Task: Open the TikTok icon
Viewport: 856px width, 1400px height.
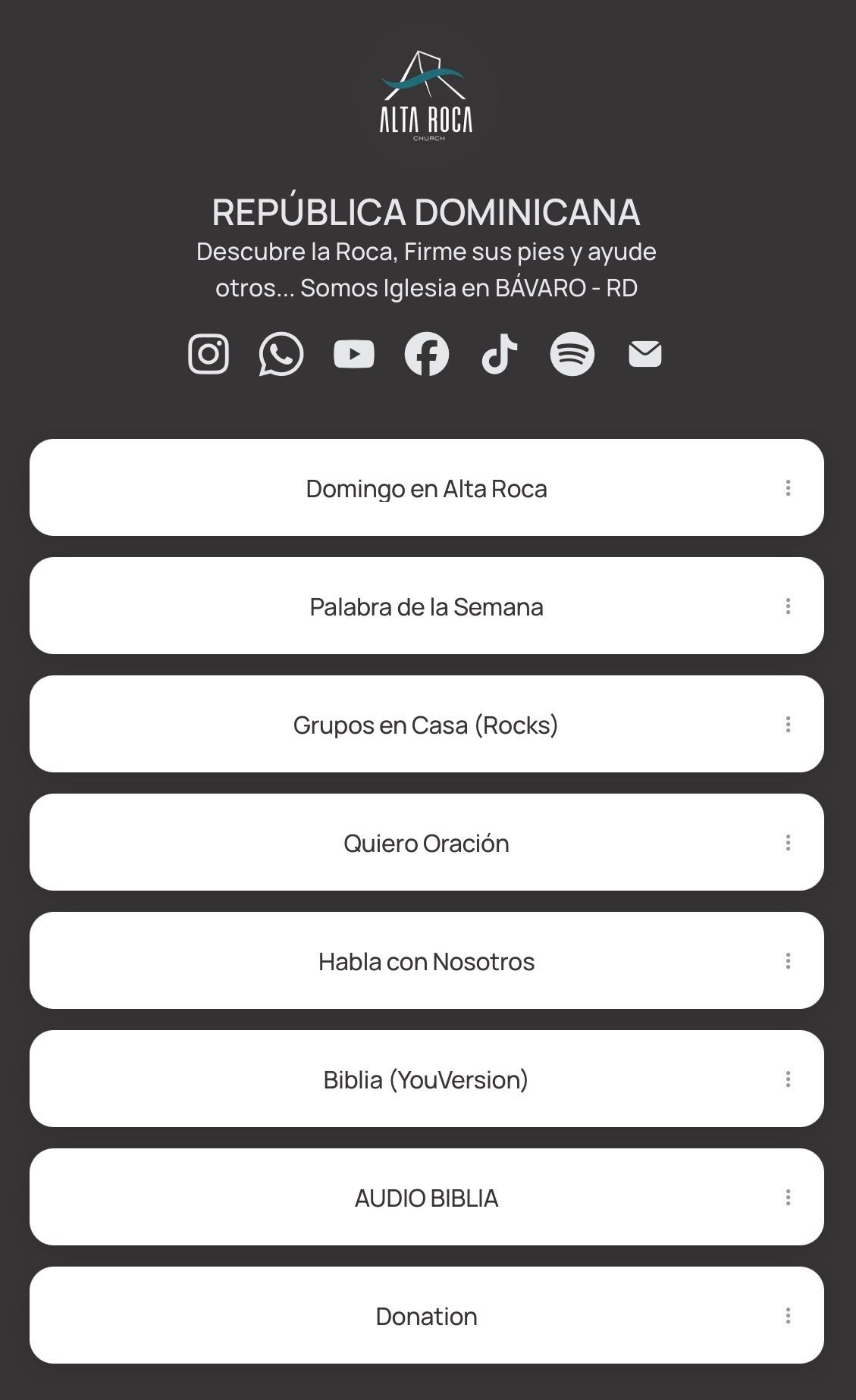Action: [x=500, y=353]
